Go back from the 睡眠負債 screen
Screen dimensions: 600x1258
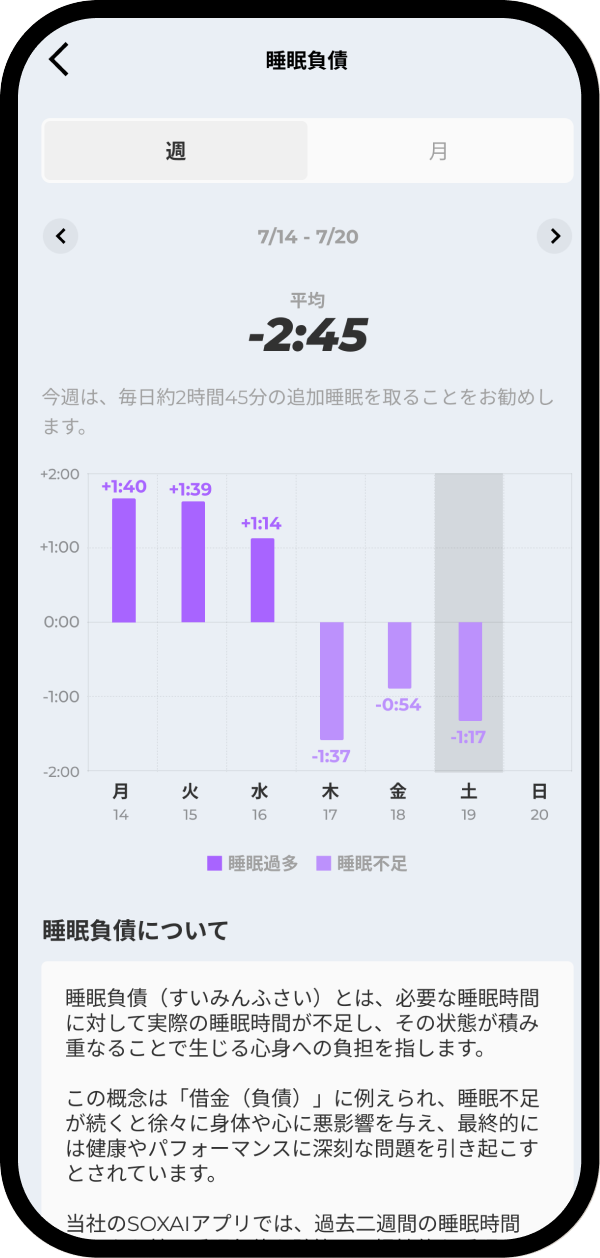(60, 60)
